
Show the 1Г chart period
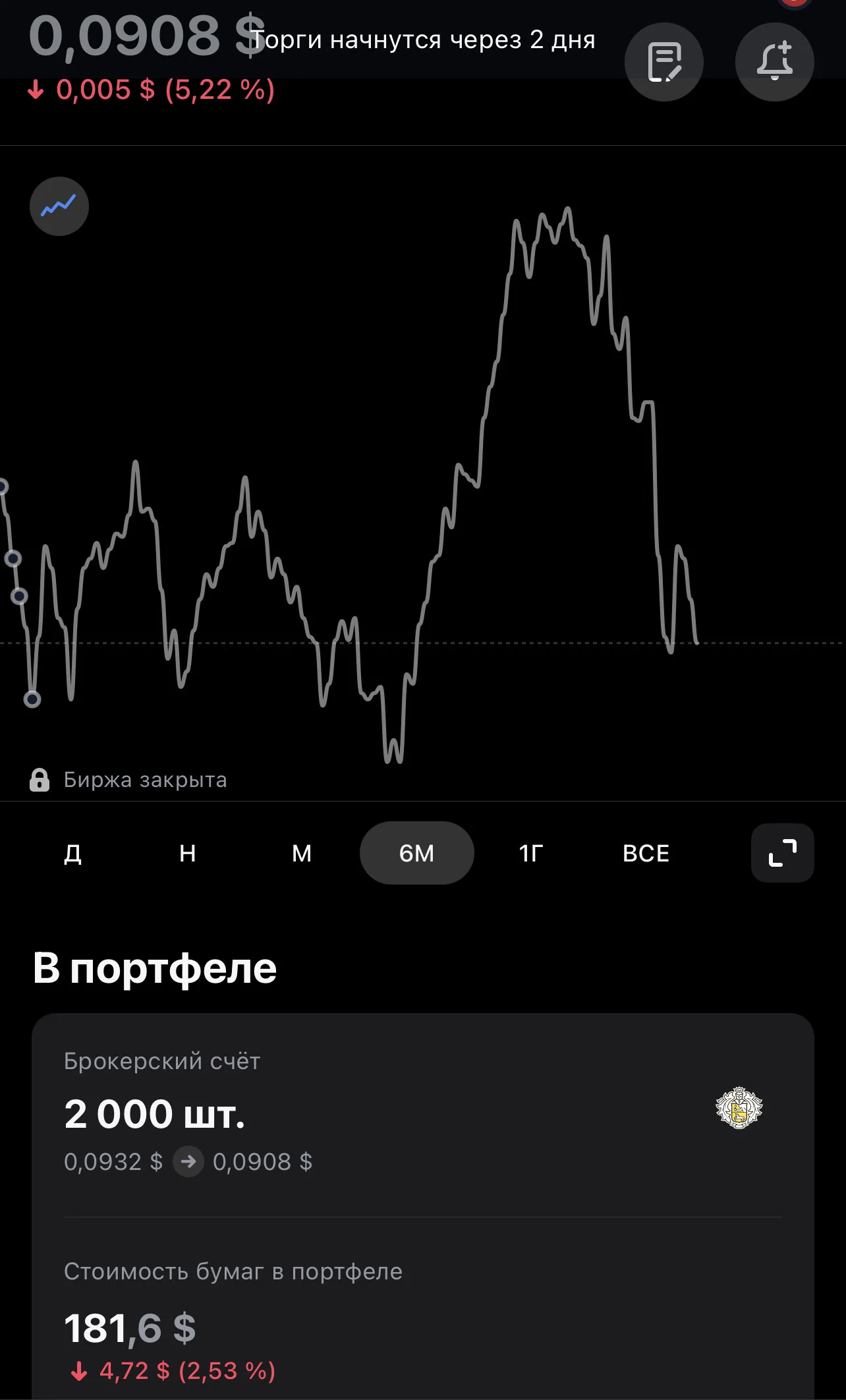(x=531, y=853)
